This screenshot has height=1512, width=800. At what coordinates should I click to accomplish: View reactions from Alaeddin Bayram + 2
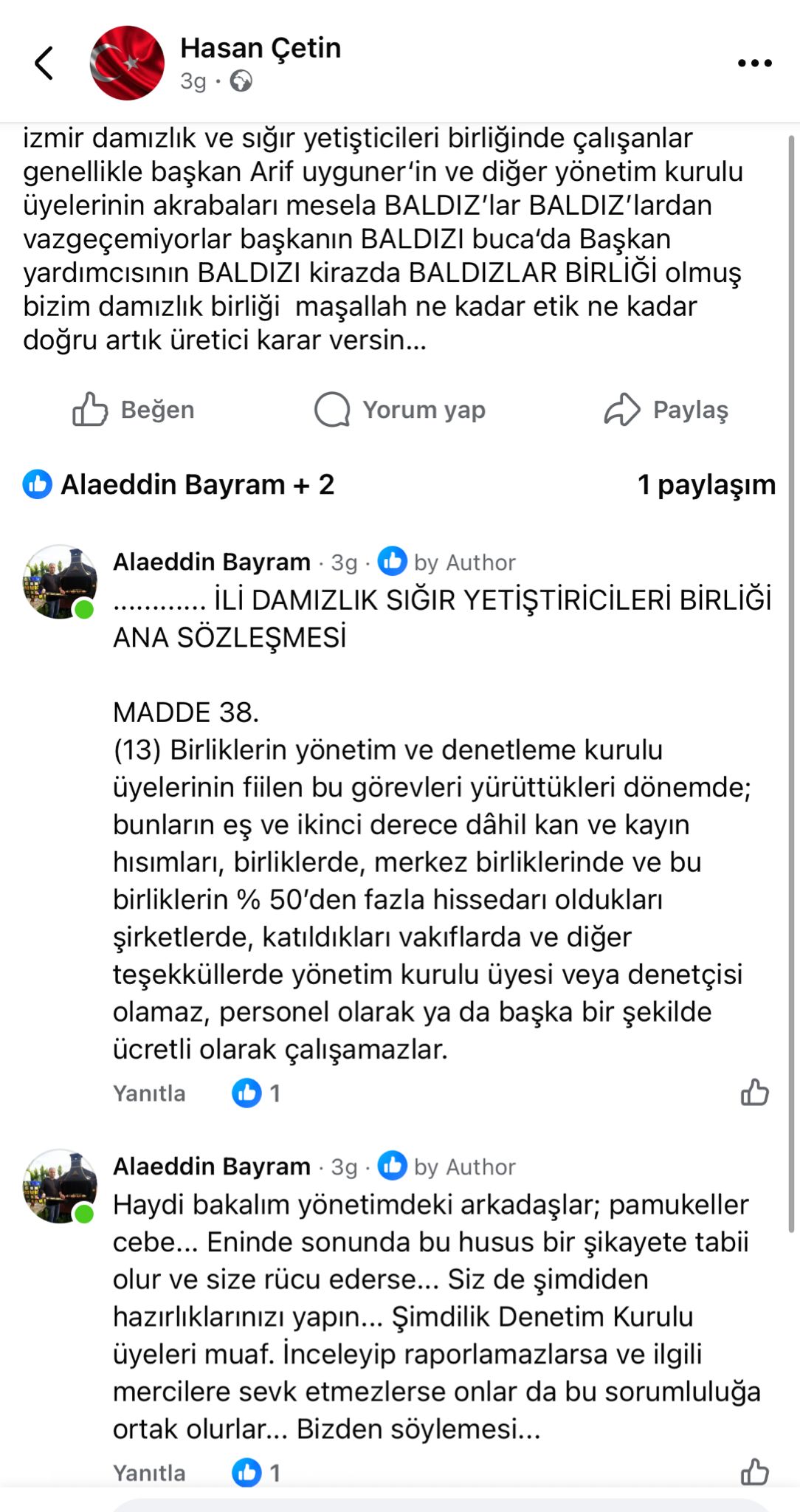[179, 485]
